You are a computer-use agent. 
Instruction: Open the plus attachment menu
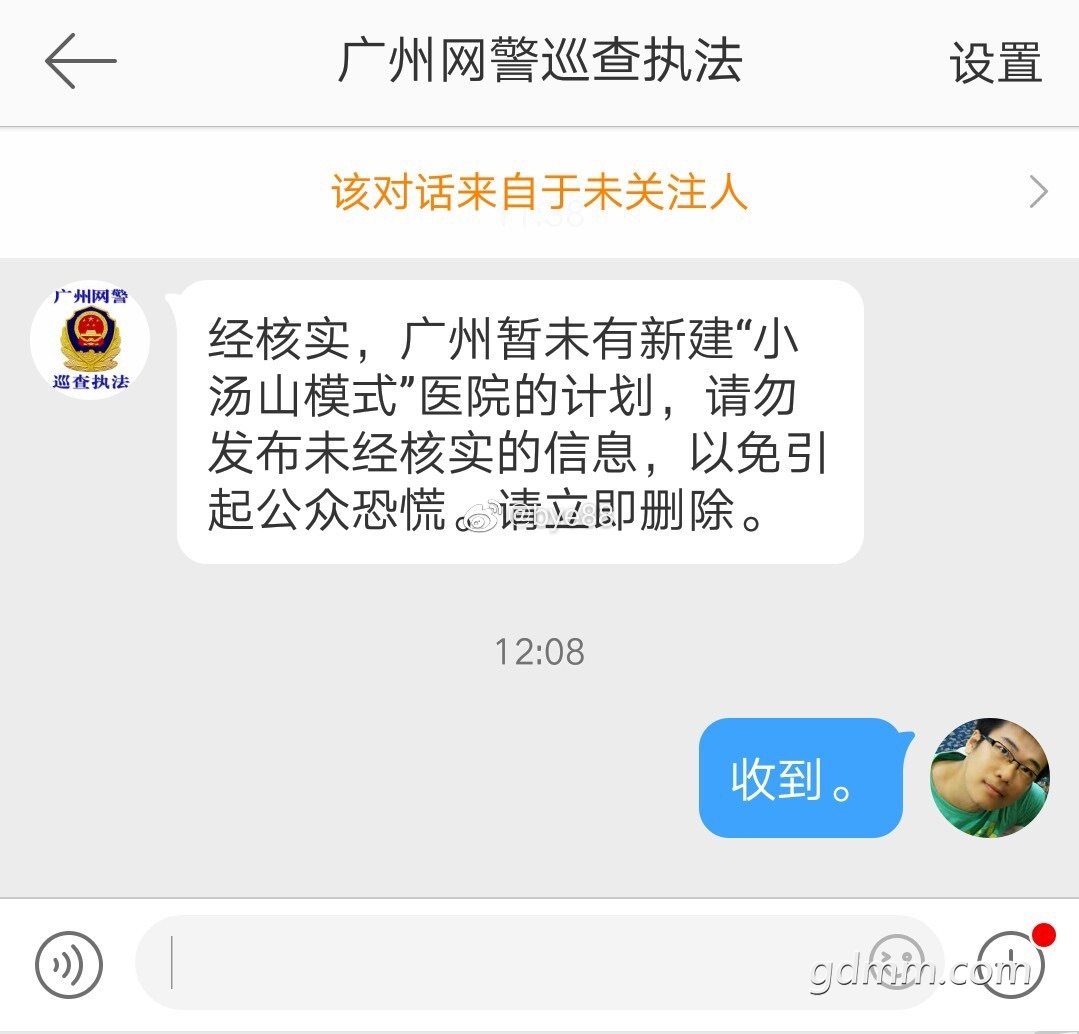point(1010,965)
